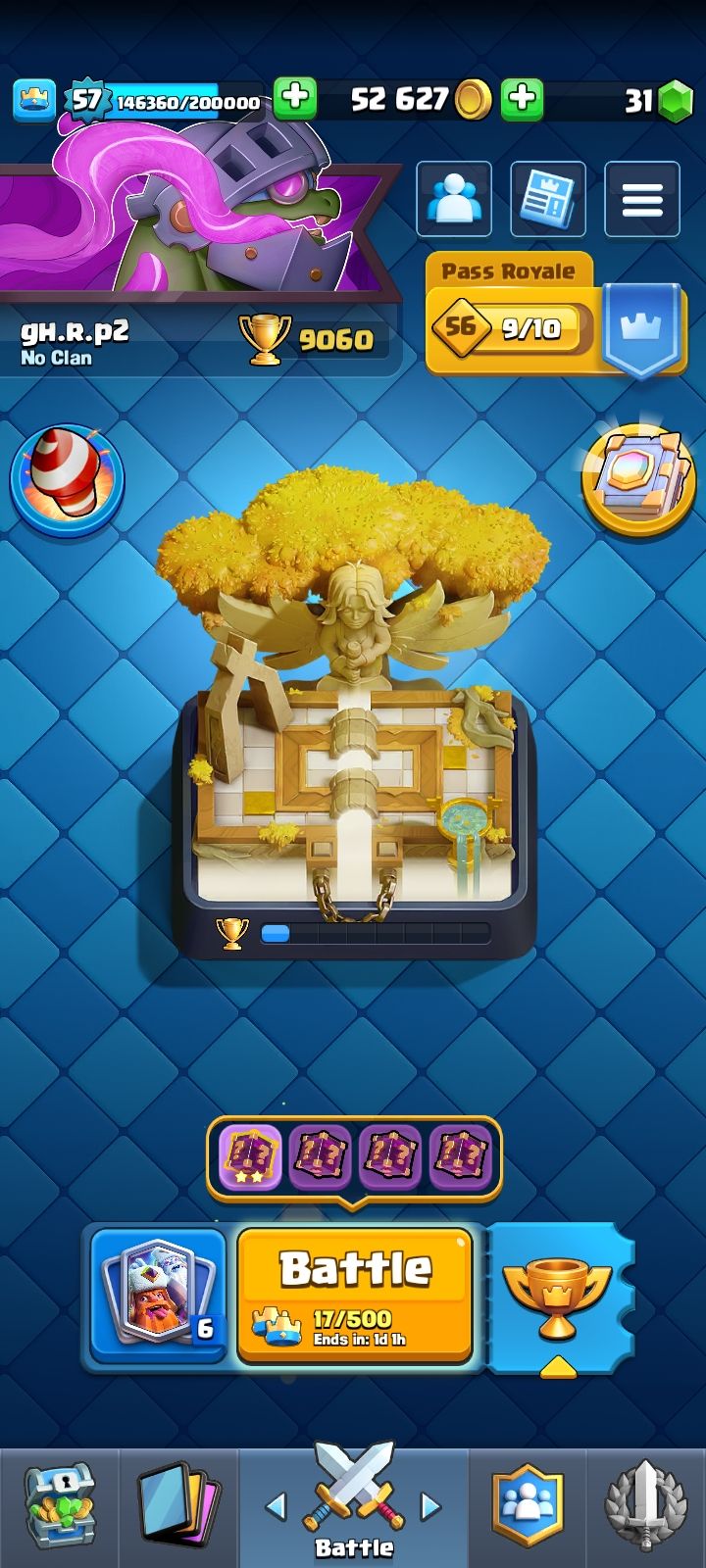Switch to the Shop chest tab

click(x=60, y=1507)
